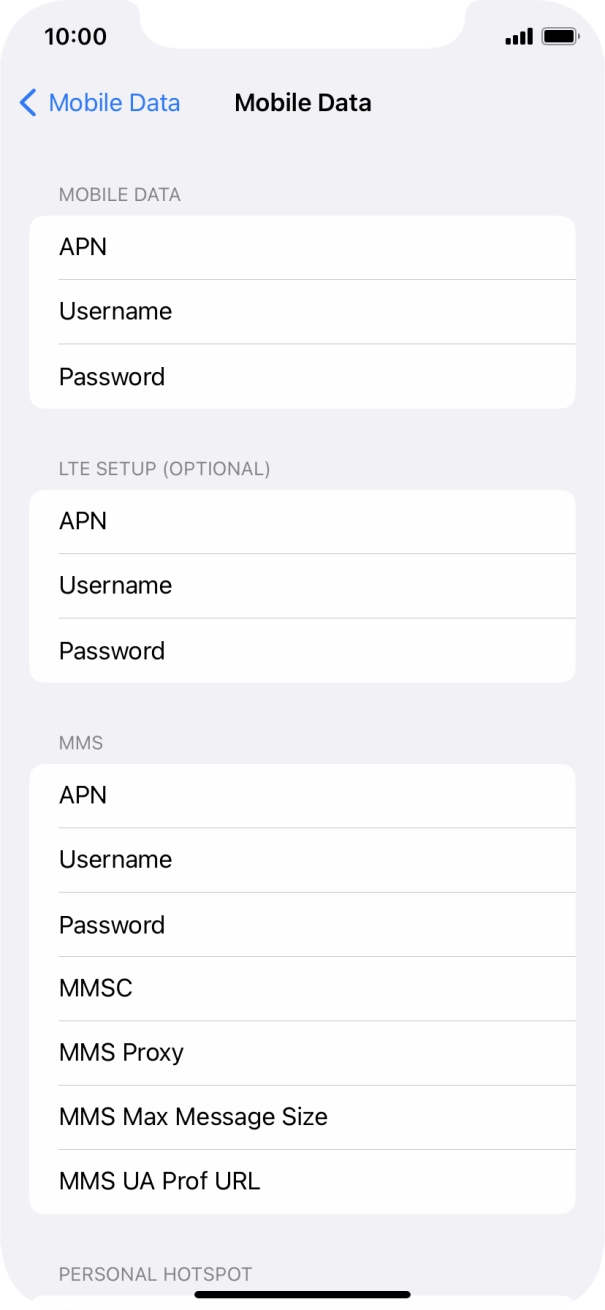This screenshot has width=605, height=1310.
Task: Select Username field under LTE Setup
Action: (302, 586)
